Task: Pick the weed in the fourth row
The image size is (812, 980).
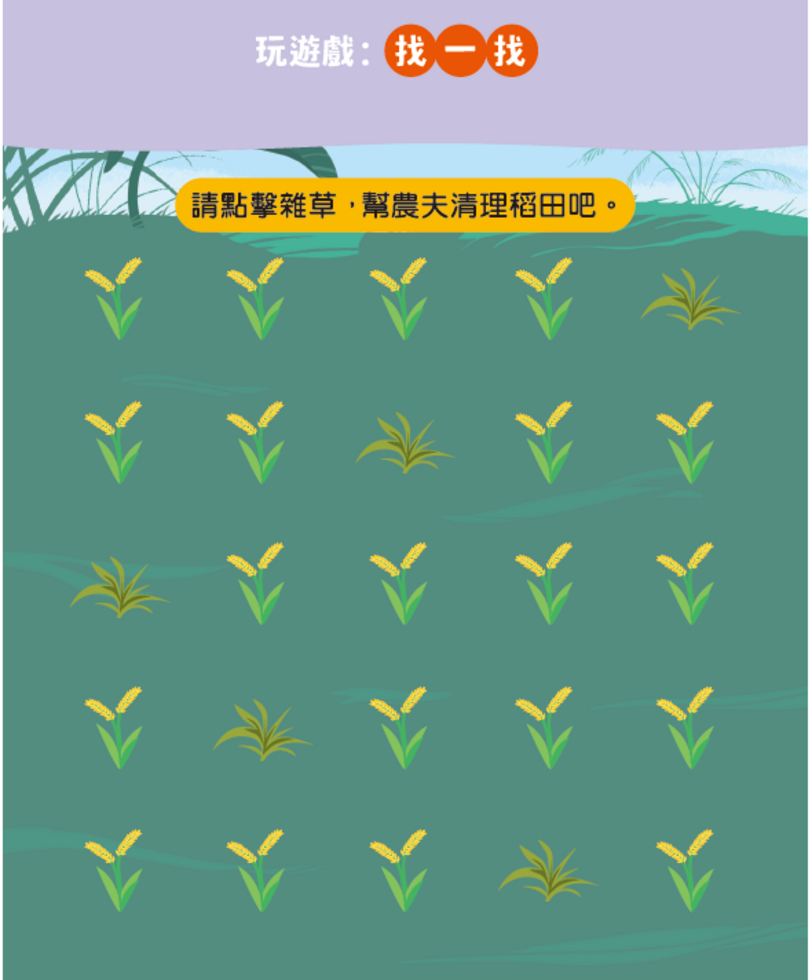Action: pos(261,731)
